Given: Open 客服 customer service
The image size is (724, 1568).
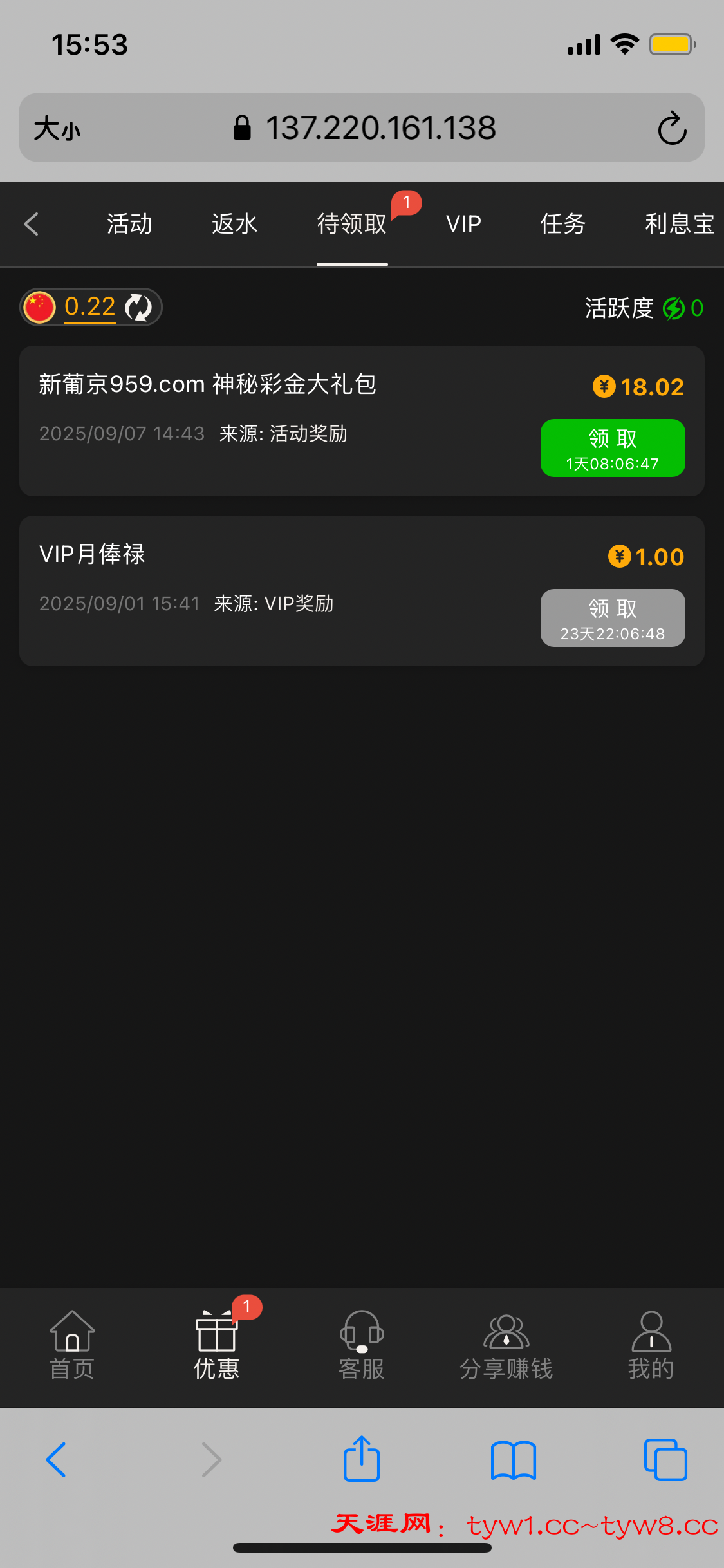Looking at the screenshot, I should (x=362, y=1345).
